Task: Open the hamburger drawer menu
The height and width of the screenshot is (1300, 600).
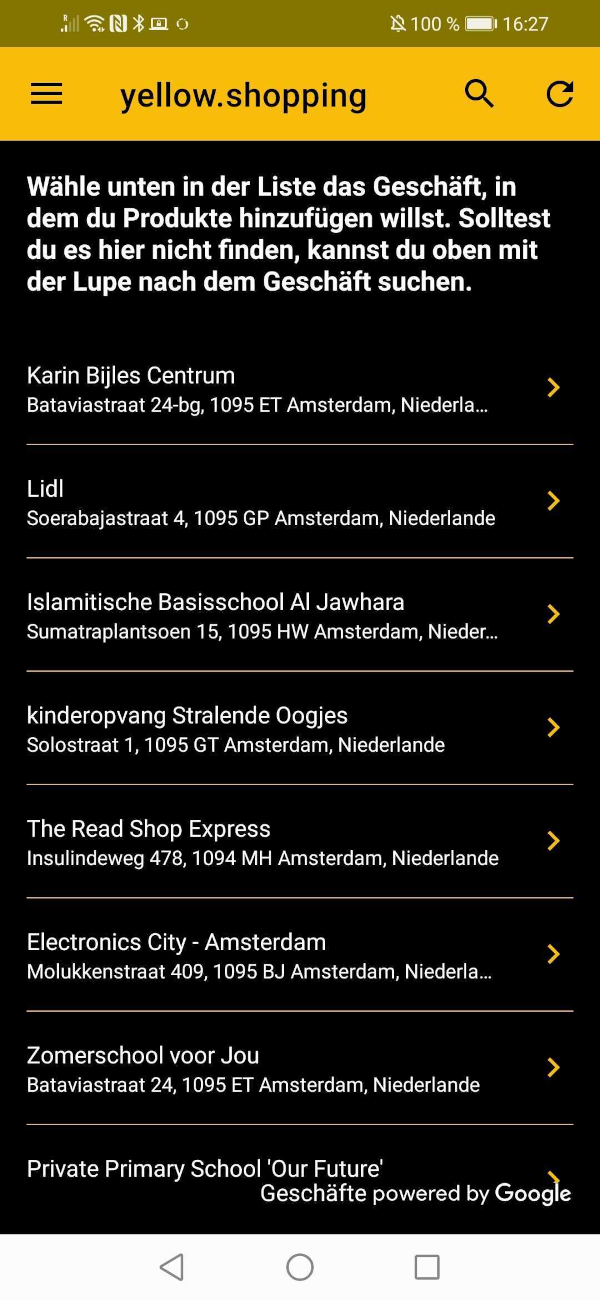Action: click(47, 94)
